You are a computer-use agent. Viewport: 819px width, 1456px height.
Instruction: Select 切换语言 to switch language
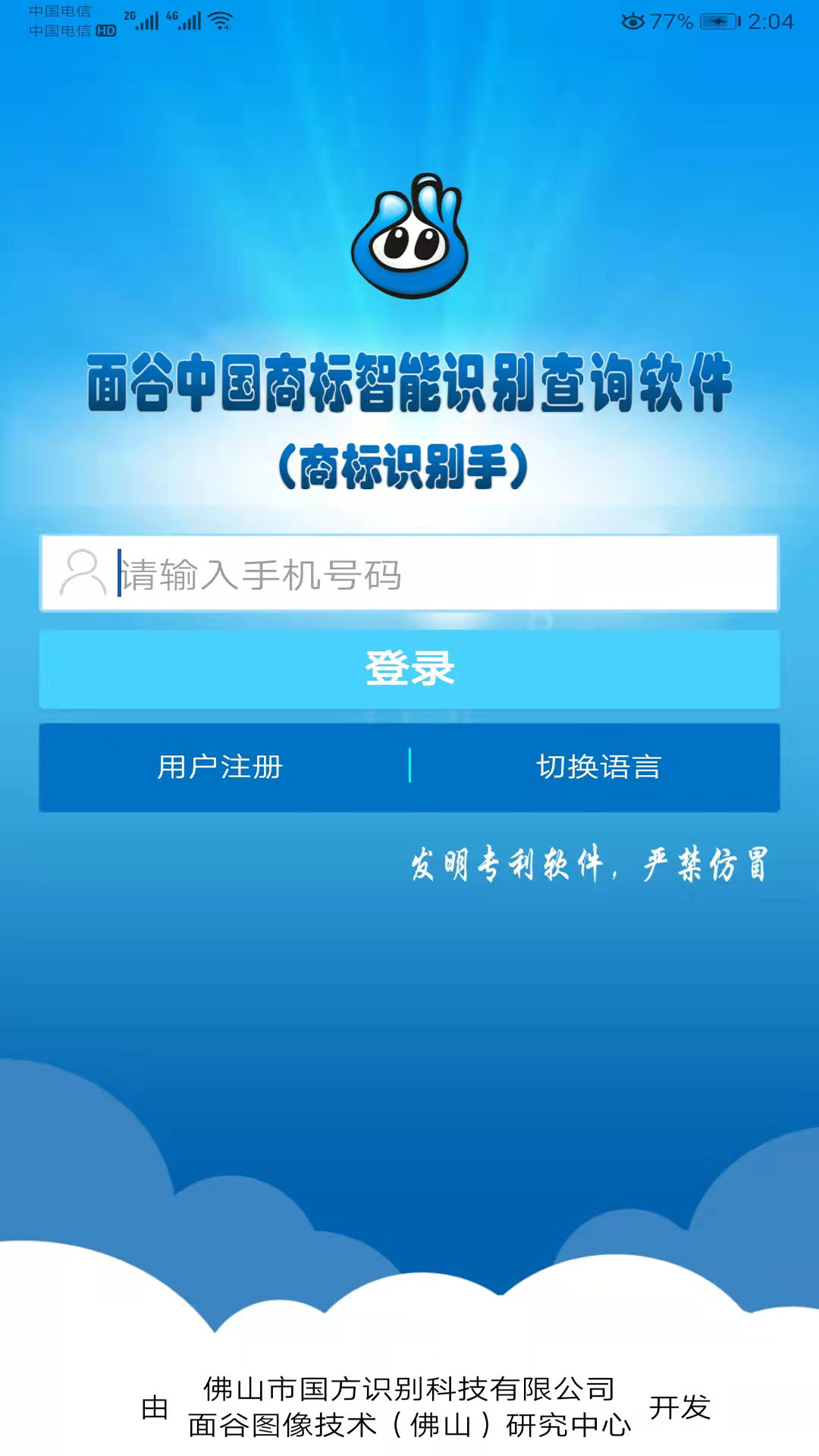tap(598, 767)
